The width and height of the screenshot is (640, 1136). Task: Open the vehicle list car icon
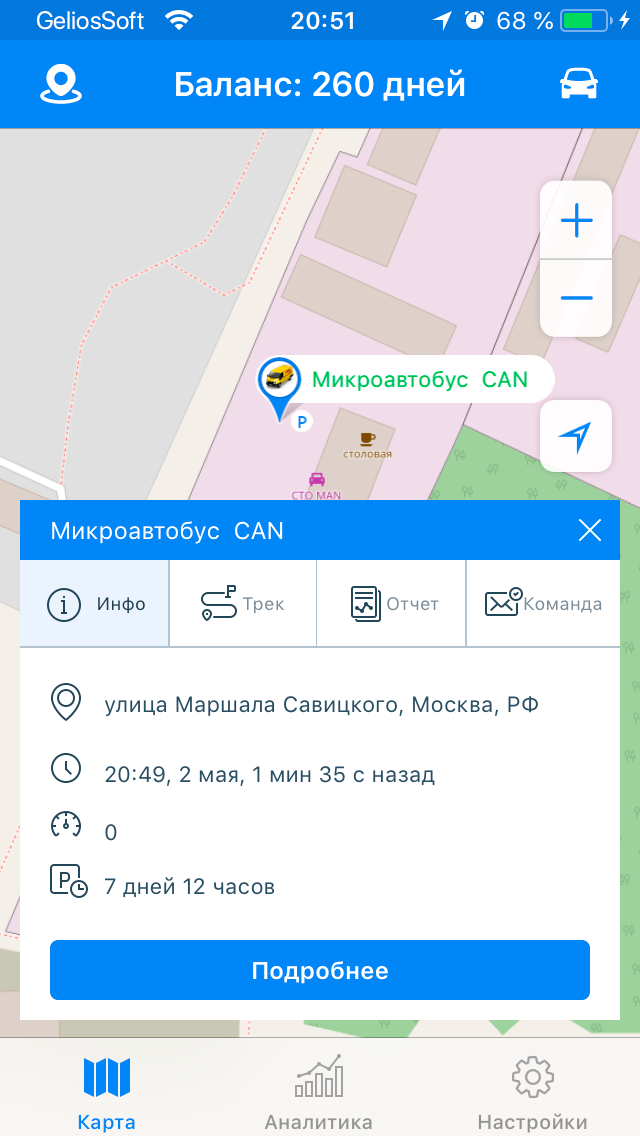point(578,84)
